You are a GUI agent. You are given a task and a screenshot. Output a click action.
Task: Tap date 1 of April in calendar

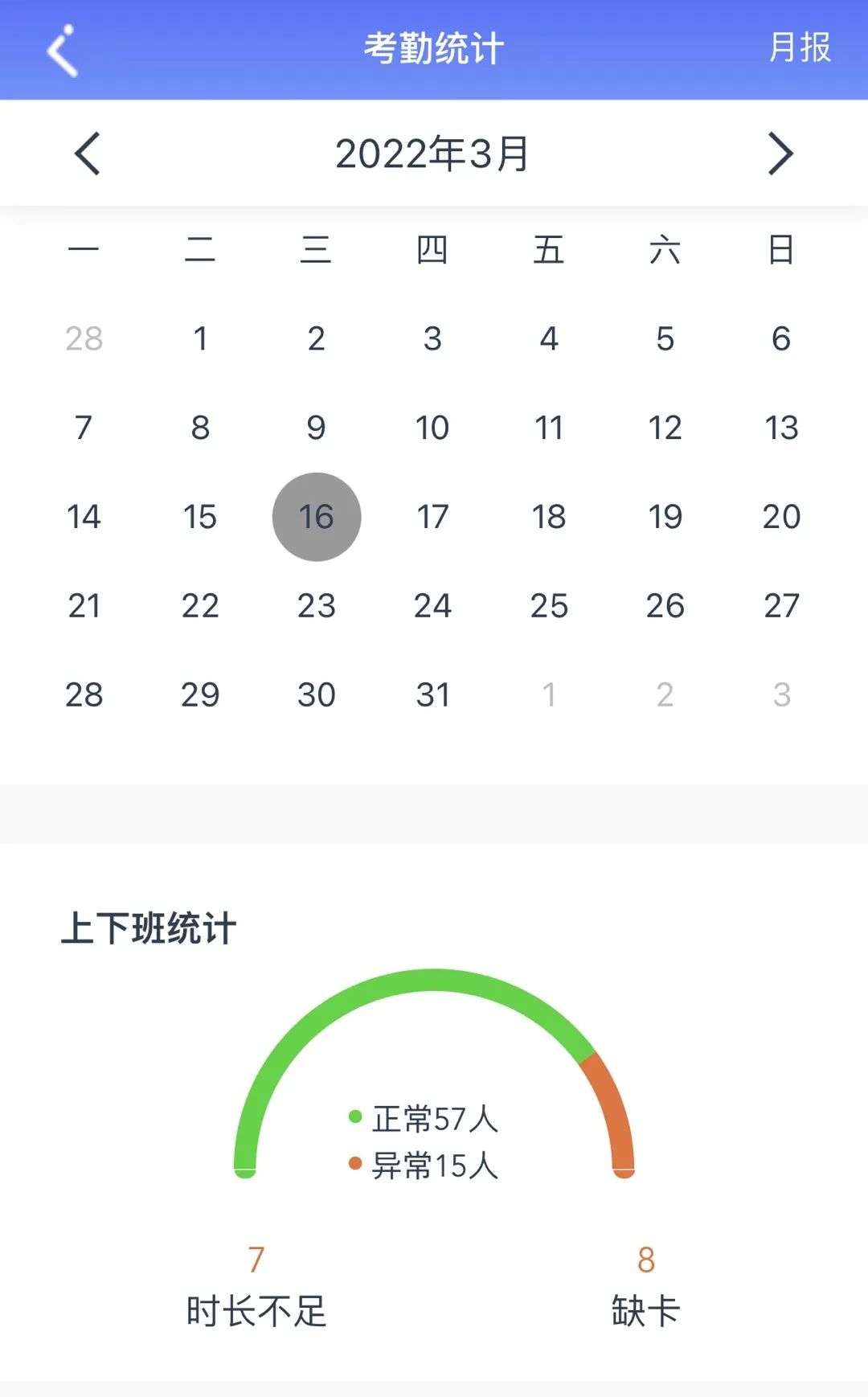549,694
